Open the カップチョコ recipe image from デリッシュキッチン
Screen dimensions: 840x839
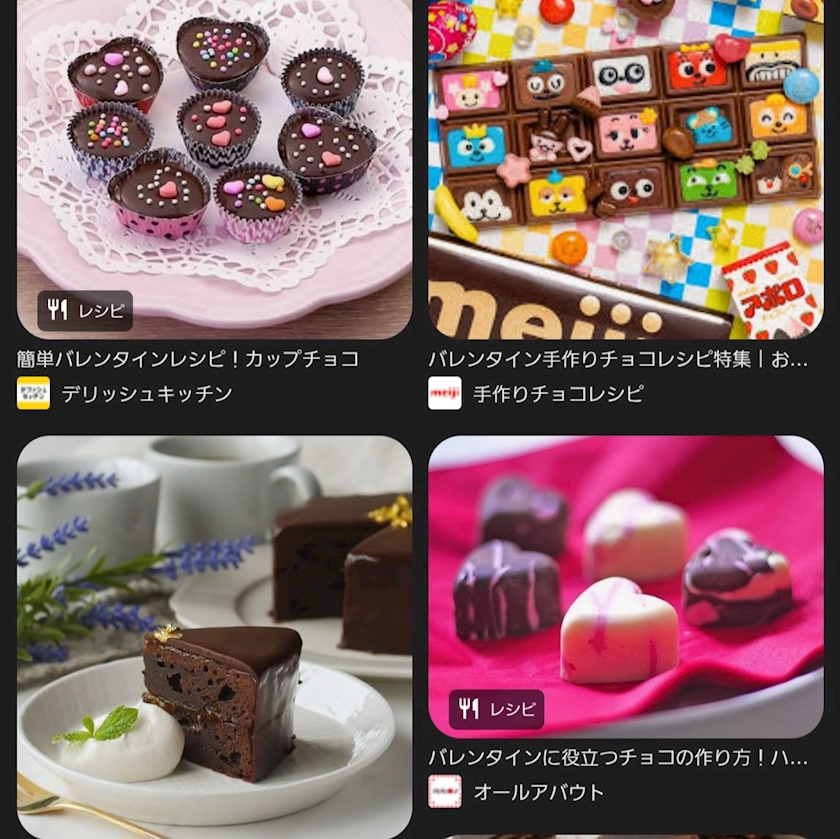[x=214, y=169]
